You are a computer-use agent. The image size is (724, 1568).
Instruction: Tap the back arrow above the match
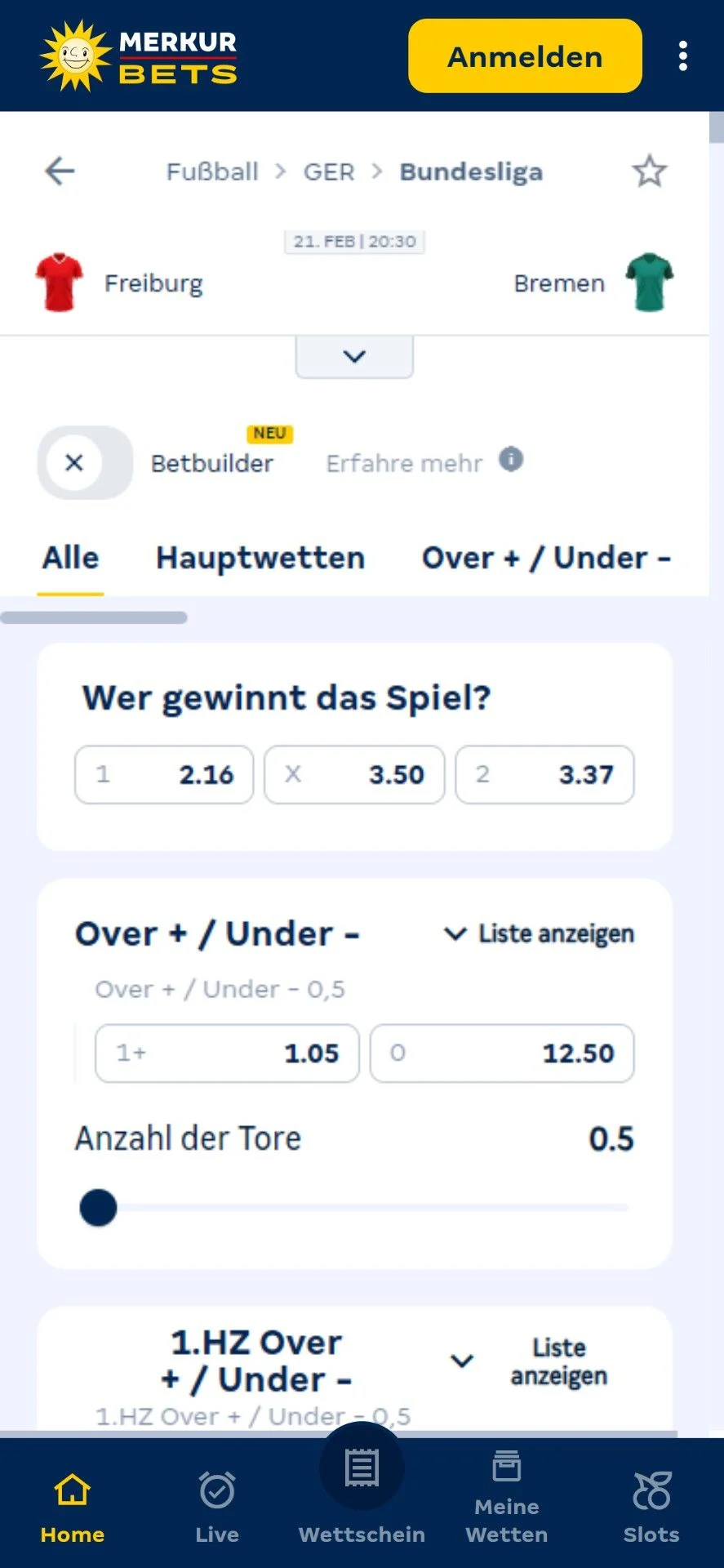(58, 171)
